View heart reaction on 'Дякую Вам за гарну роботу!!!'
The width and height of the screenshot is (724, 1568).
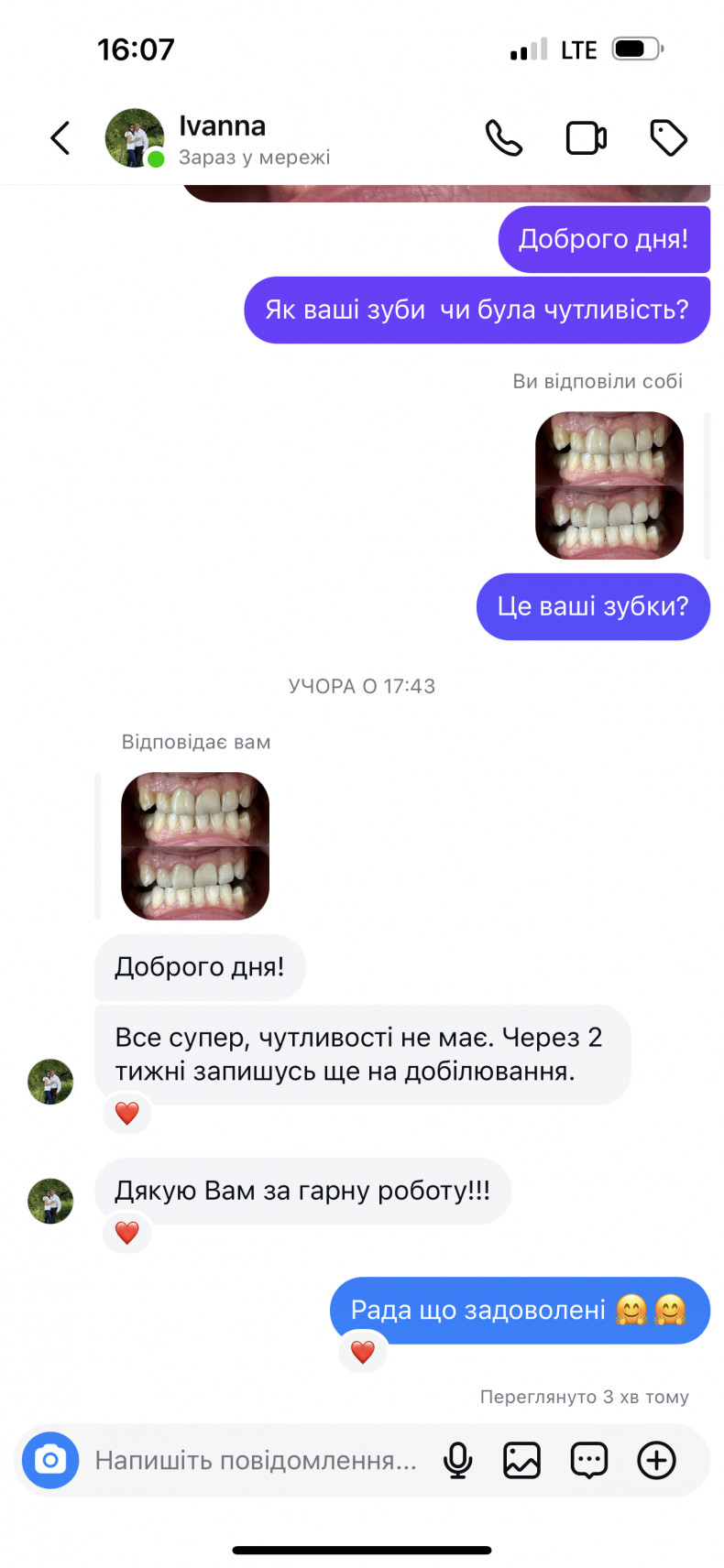click(127, 1233)
